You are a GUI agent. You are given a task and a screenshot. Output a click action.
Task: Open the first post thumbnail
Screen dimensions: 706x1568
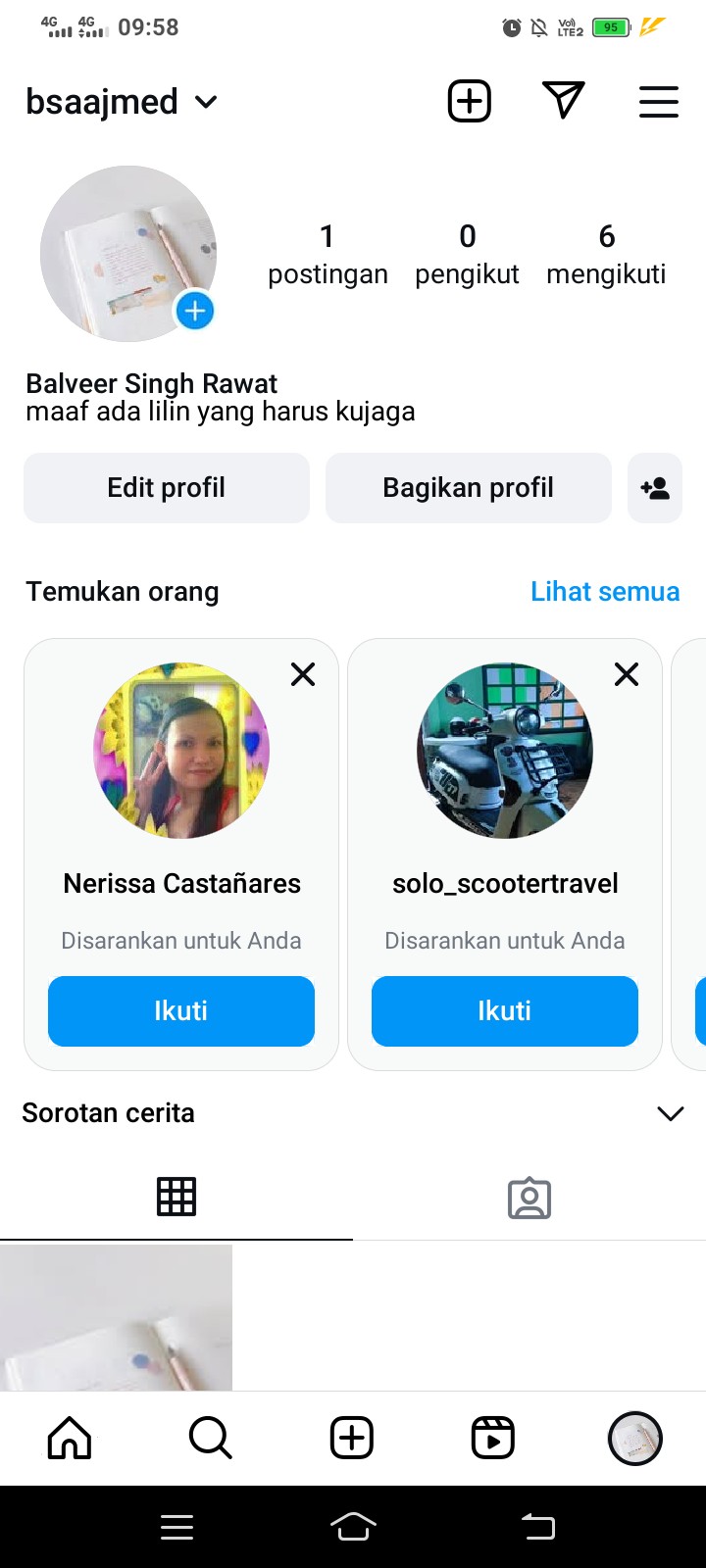(x=116, y=1317)
